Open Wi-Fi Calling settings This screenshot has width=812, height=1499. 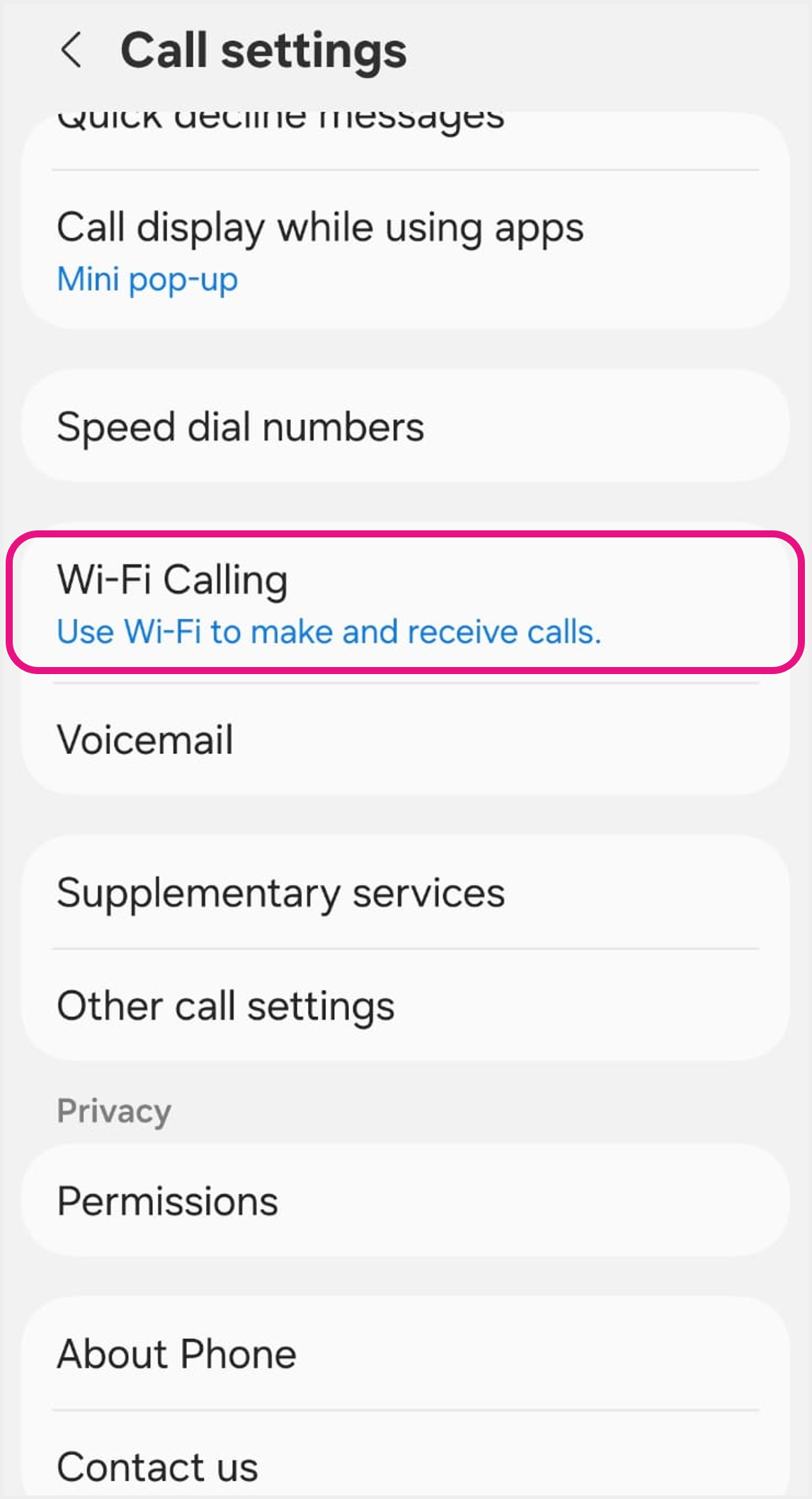coord(405,603)
